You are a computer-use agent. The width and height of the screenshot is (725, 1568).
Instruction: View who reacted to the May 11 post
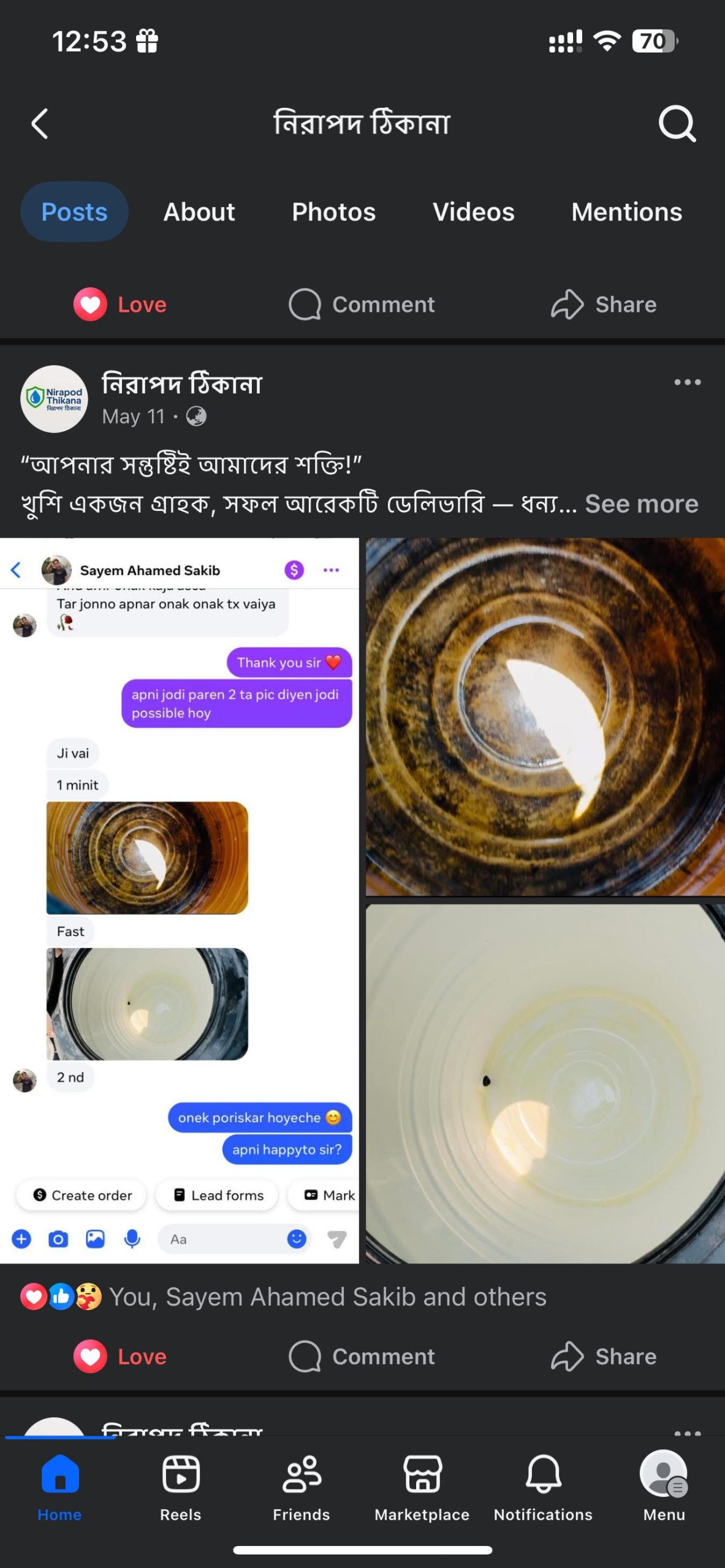pos(327,1297)
